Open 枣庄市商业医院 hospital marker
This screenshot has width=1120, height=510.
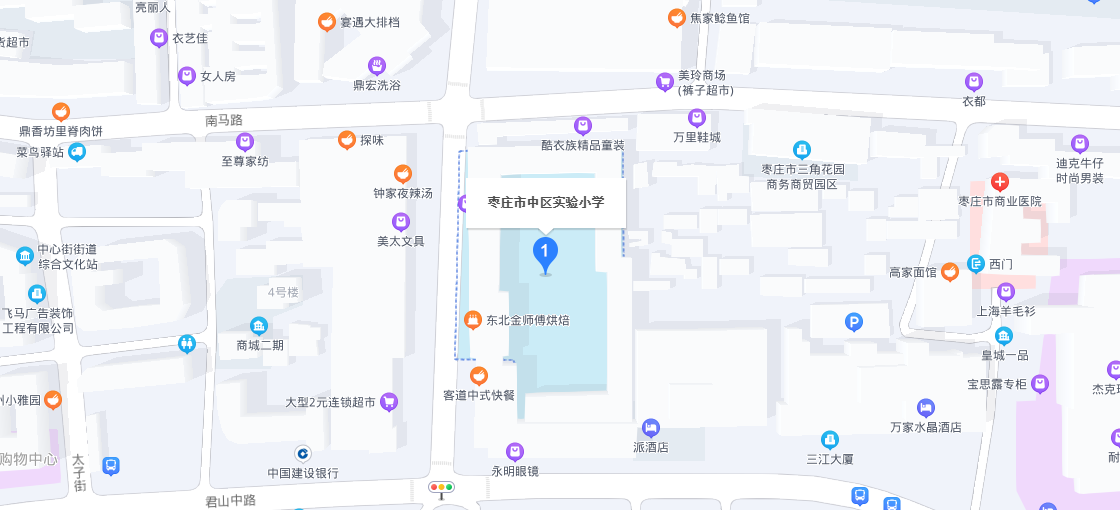pos(999,182)
